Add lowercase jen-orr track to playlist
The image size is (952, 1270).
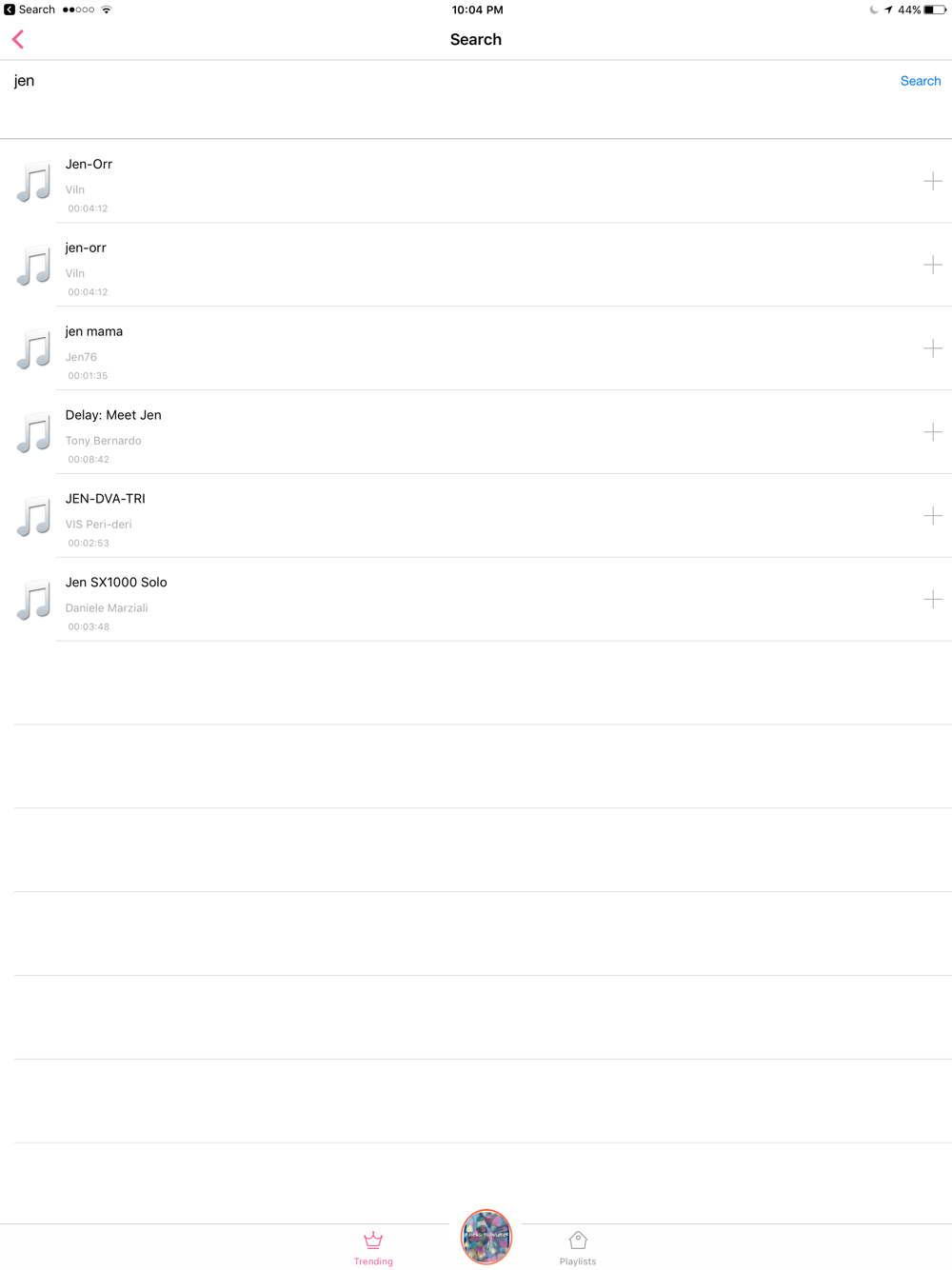tap(932, 265)
